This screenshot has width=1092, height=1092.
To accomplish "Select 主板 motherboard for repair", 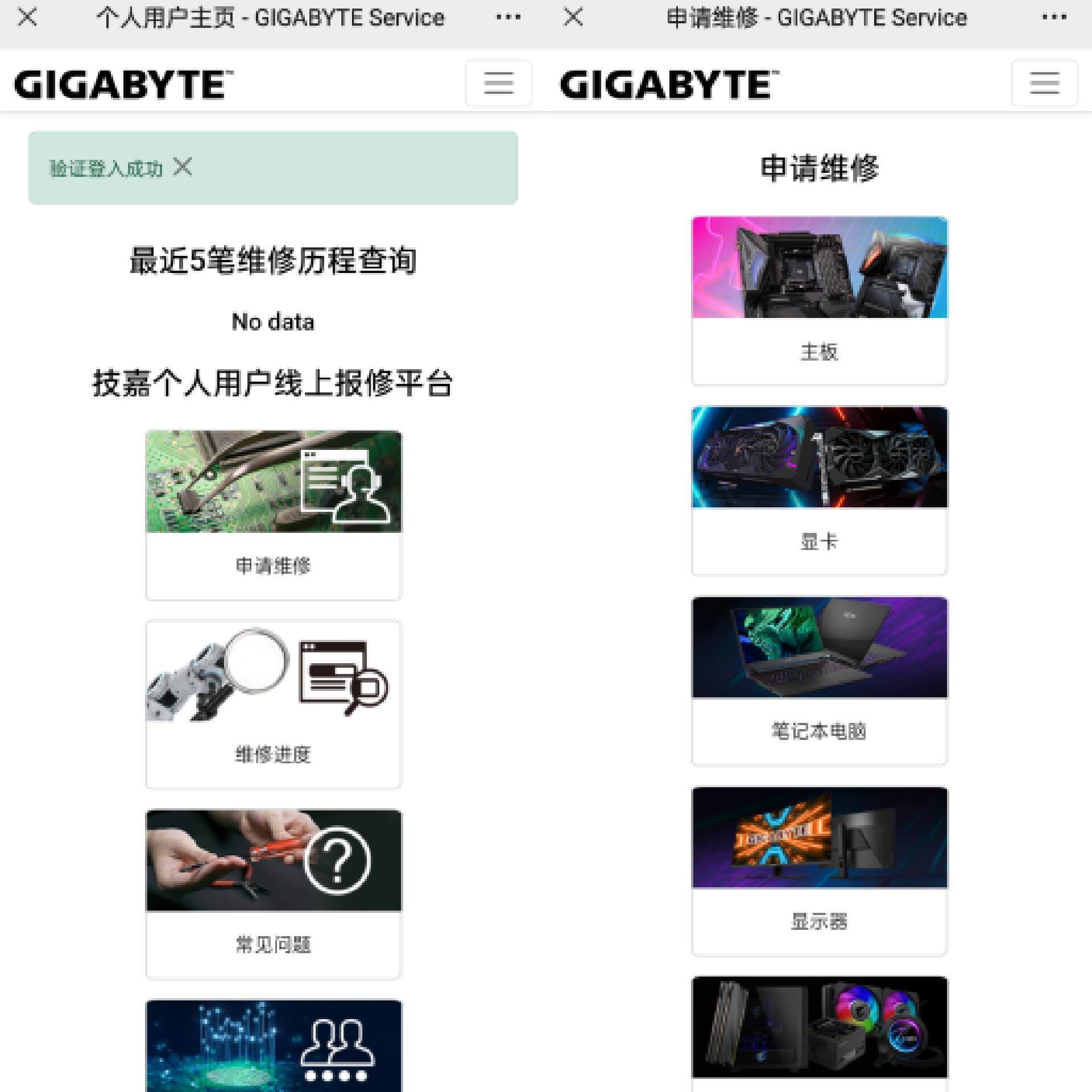I will click(x=819, y=300).
